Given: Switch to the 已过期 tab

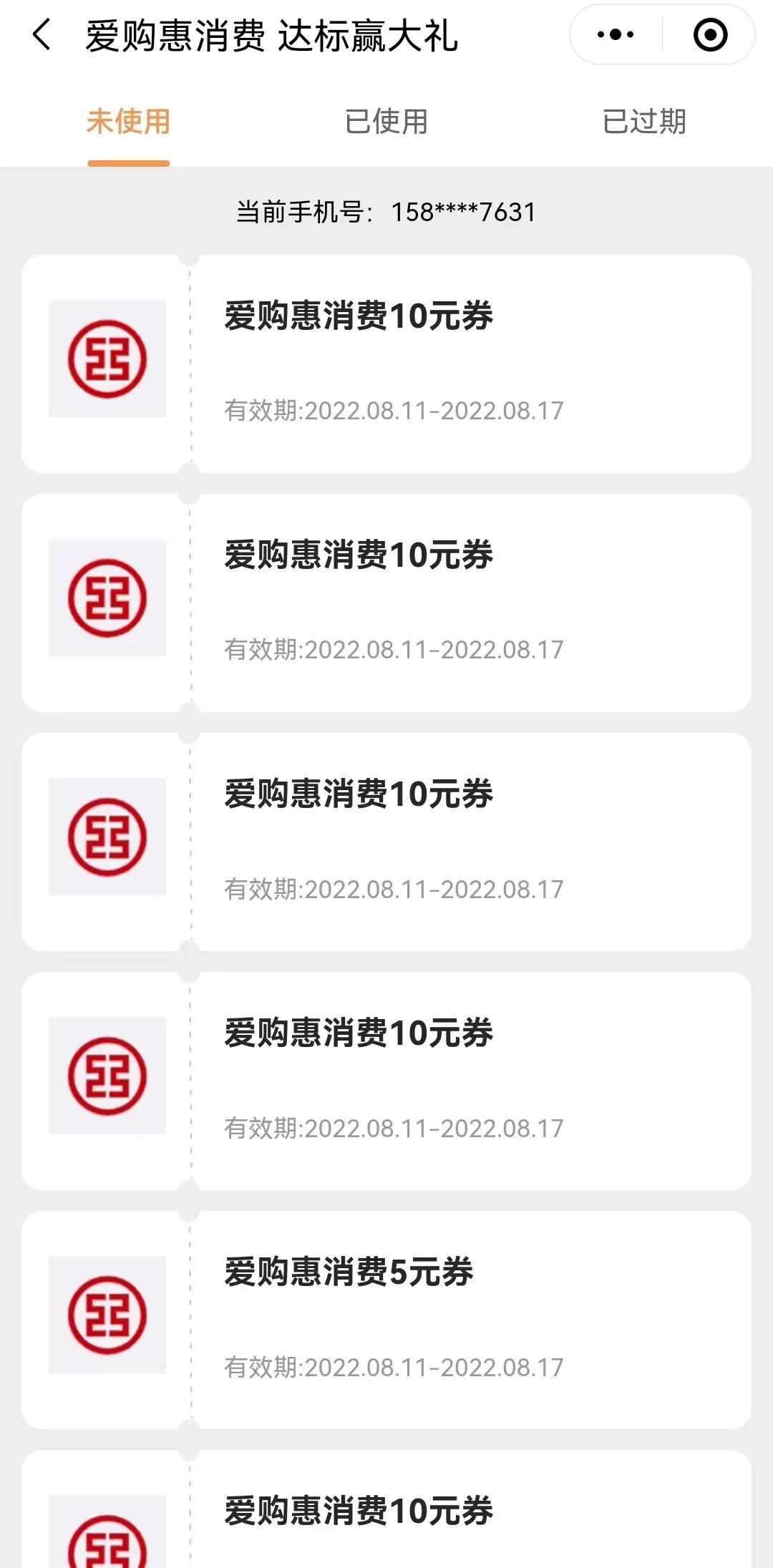Looking at the screenshot, I should point(644,122).
